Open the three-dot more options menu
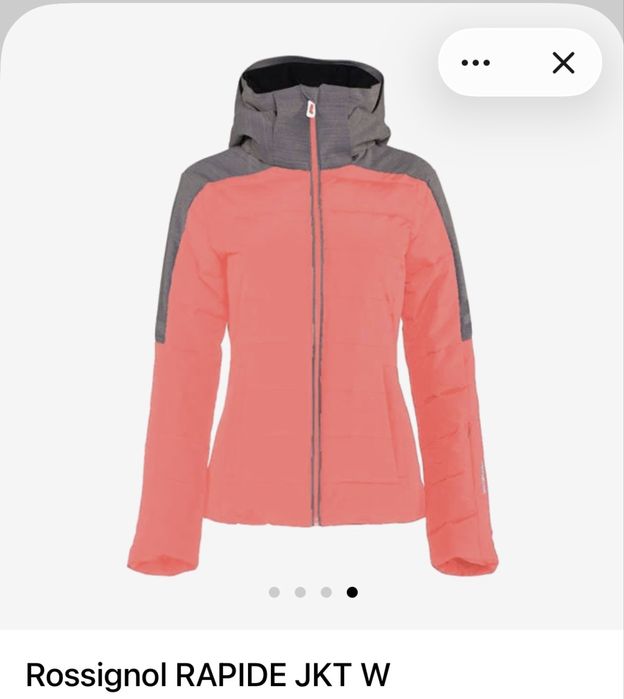This screenshot has height=699, width=624. click(476, 63)
